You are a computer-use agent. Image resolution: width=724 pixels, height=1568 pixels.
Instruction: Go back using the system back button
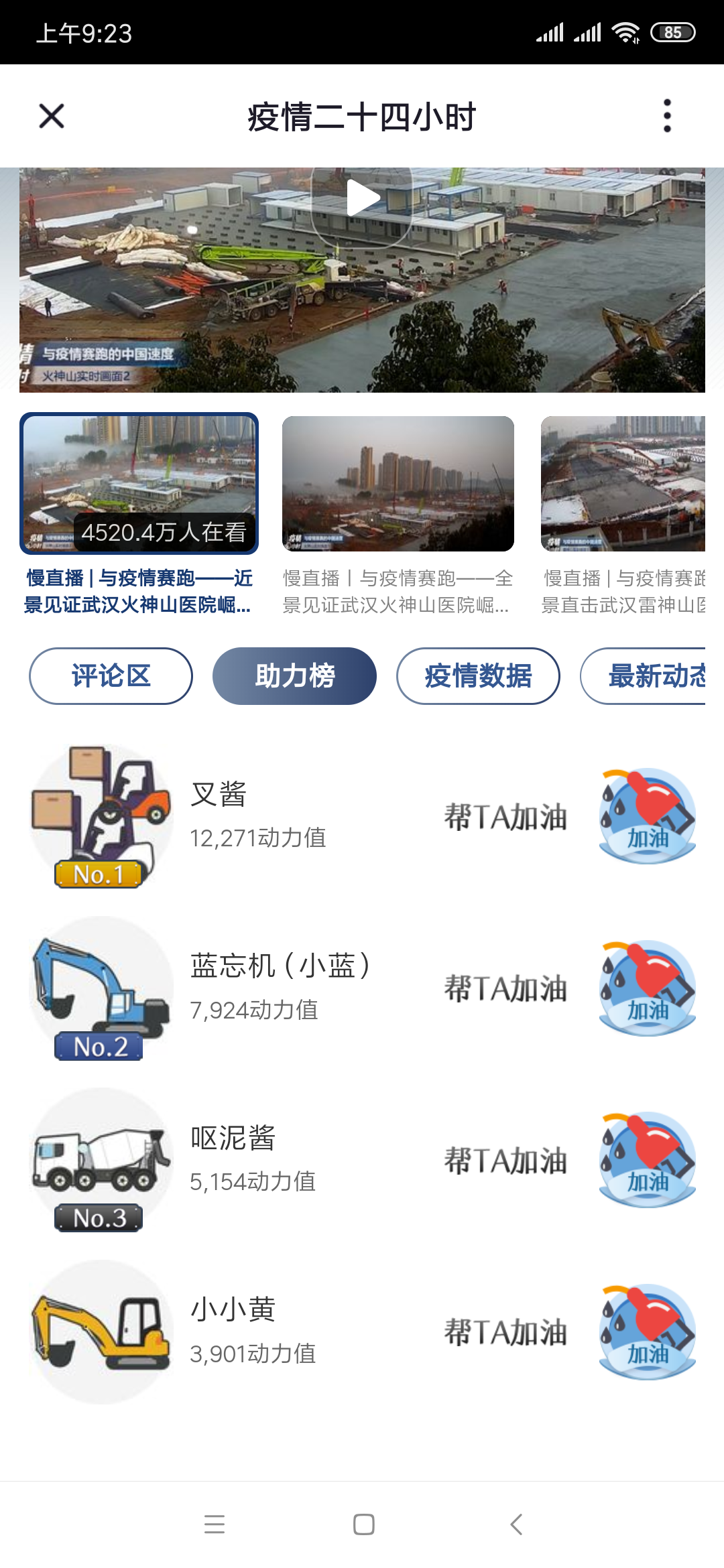[x=516, y=1524]
